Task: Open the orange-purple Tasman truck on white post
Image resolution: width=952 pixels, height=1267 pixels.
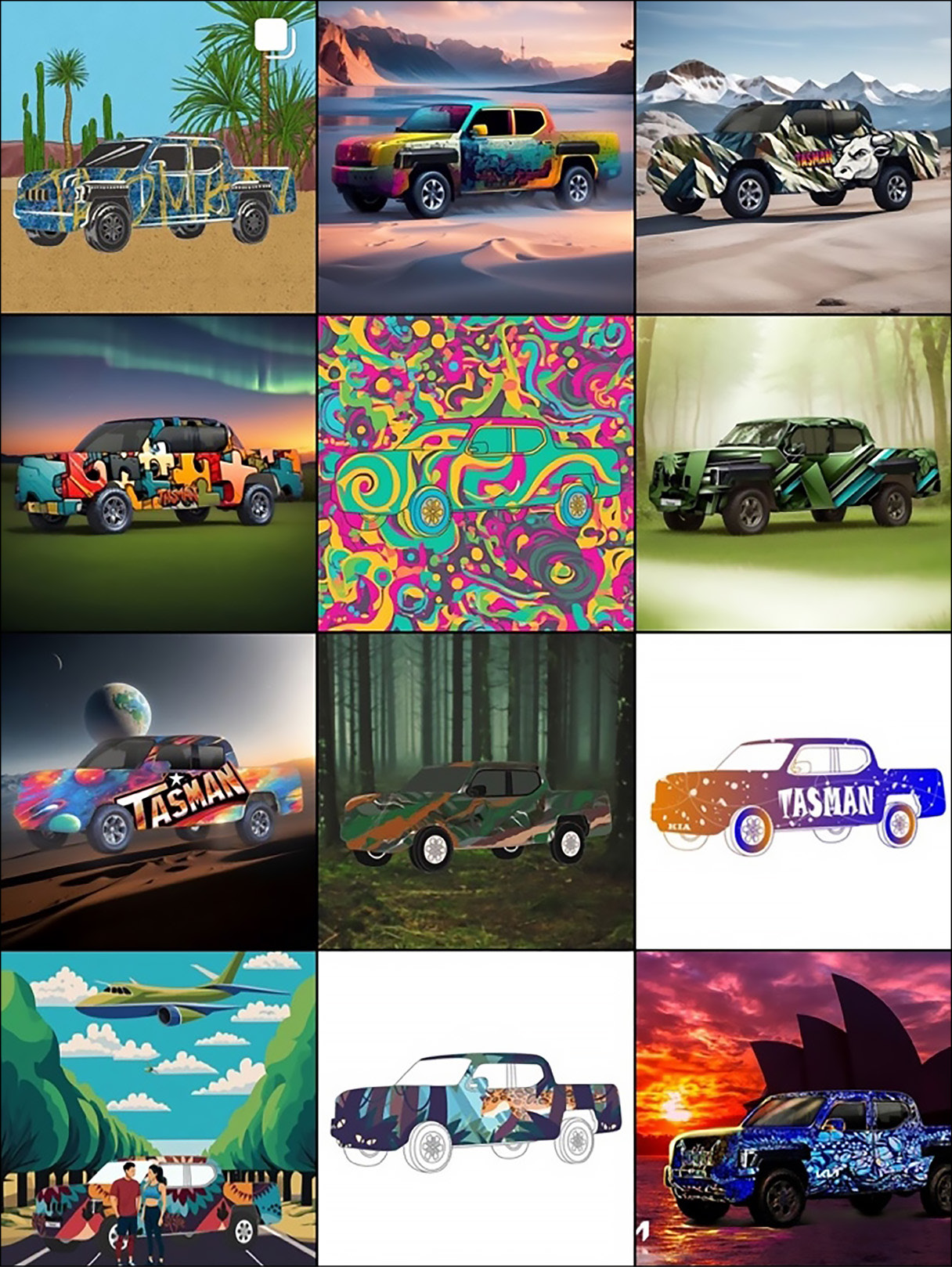Action: pyautogui.click(x=793, y=791)
